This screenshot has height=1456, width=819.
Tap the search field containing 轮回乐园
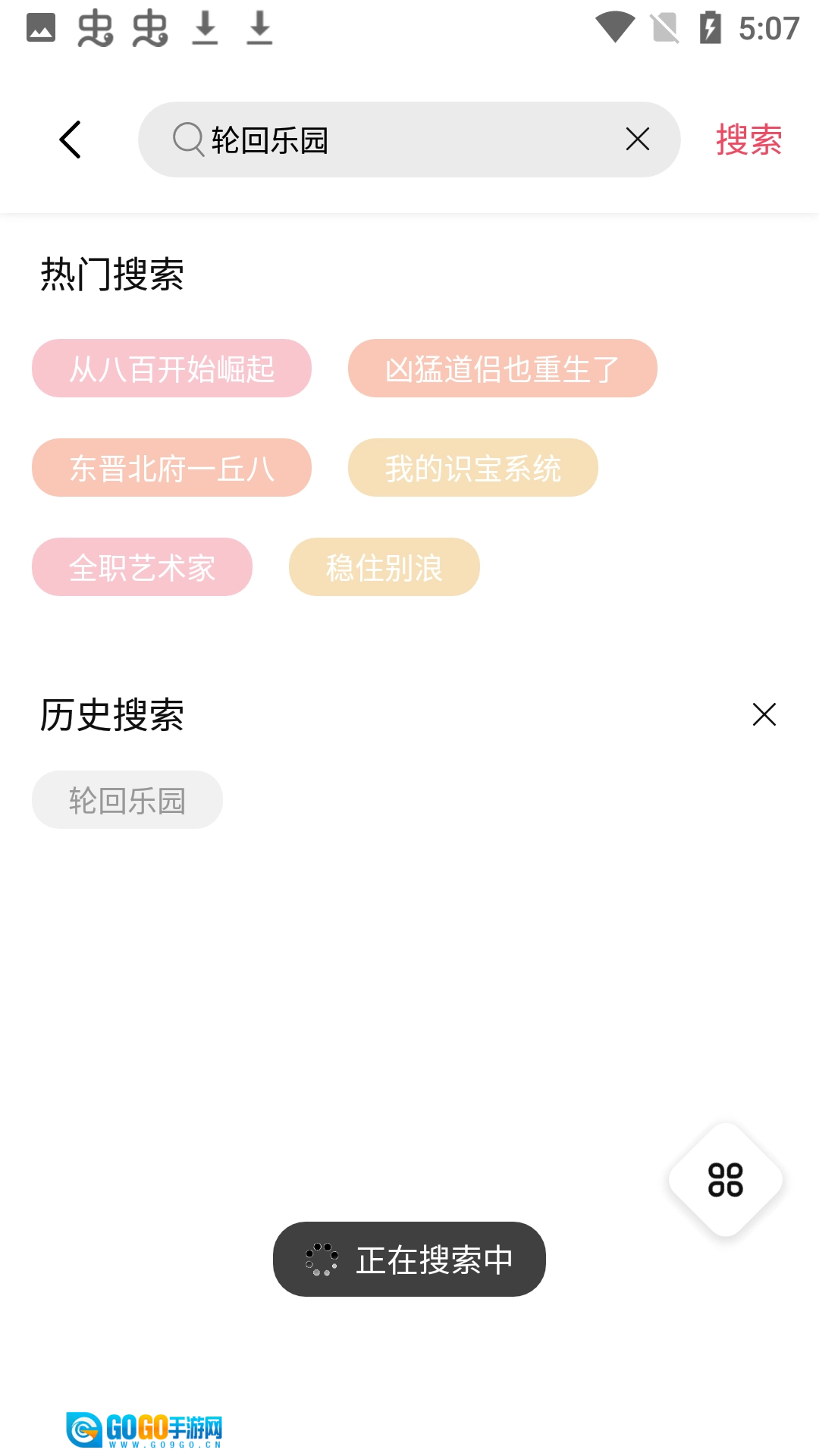(394, 140)
